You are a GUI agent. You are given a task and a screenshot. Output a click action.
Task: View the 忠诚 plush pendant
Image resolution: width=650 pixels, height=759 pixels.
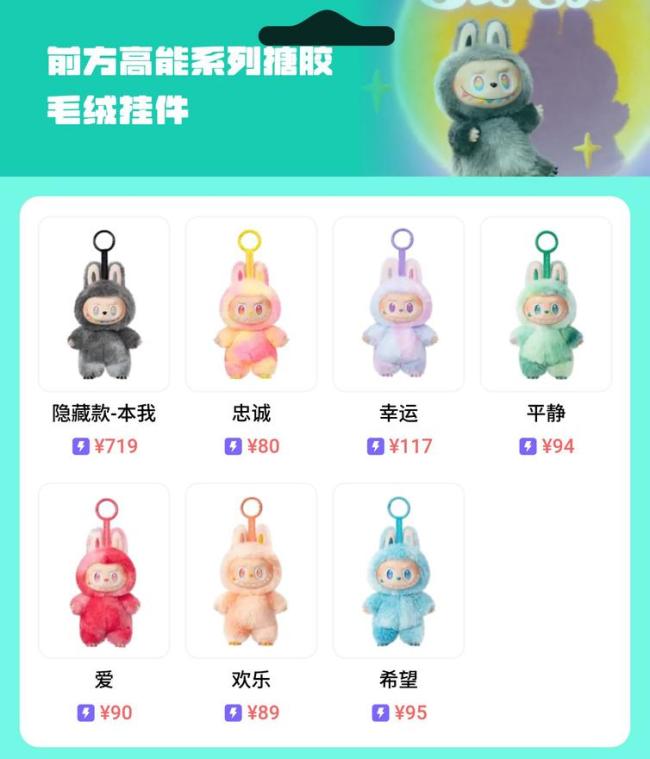coord(251,305)
